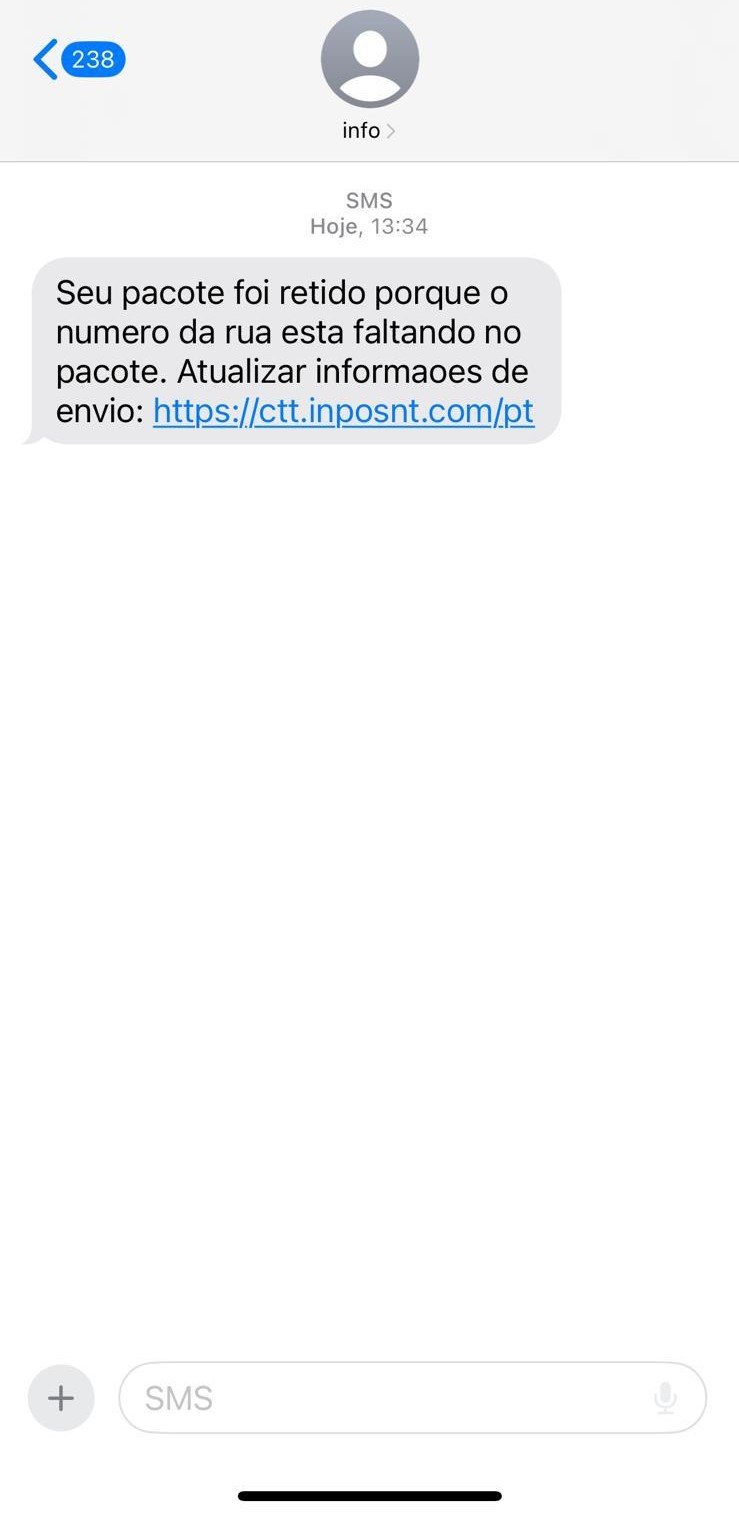Tap the info contact name
Screen dimensions: 739x1517
pos(361,130)
